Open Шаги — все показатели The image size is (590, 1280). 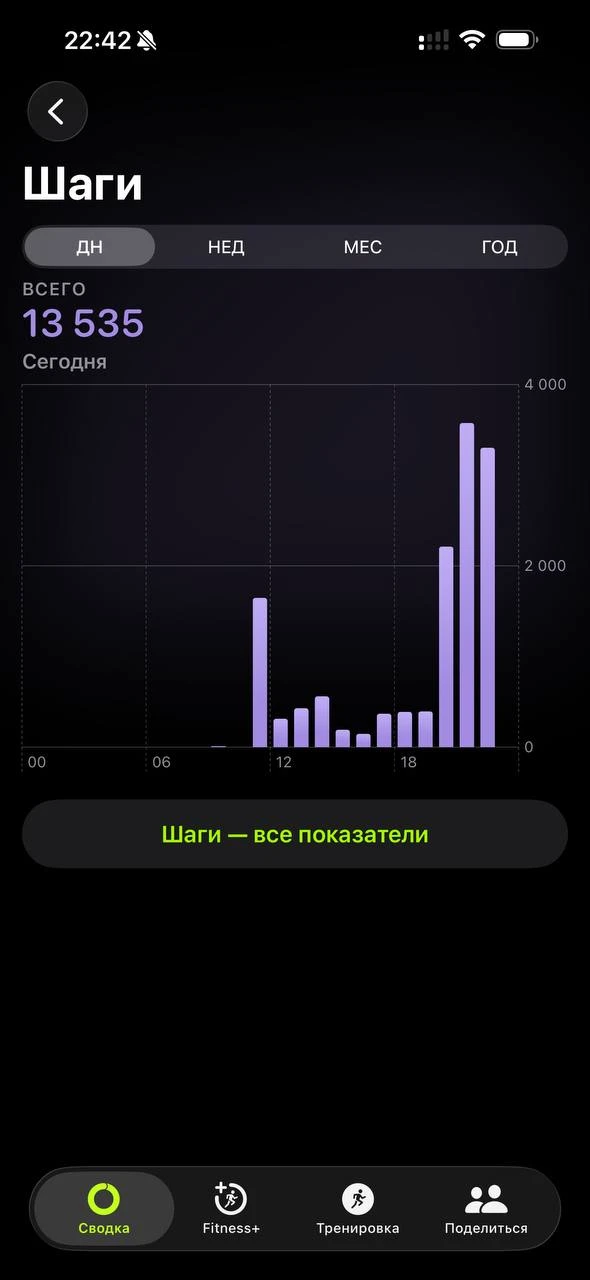point(295,834)
